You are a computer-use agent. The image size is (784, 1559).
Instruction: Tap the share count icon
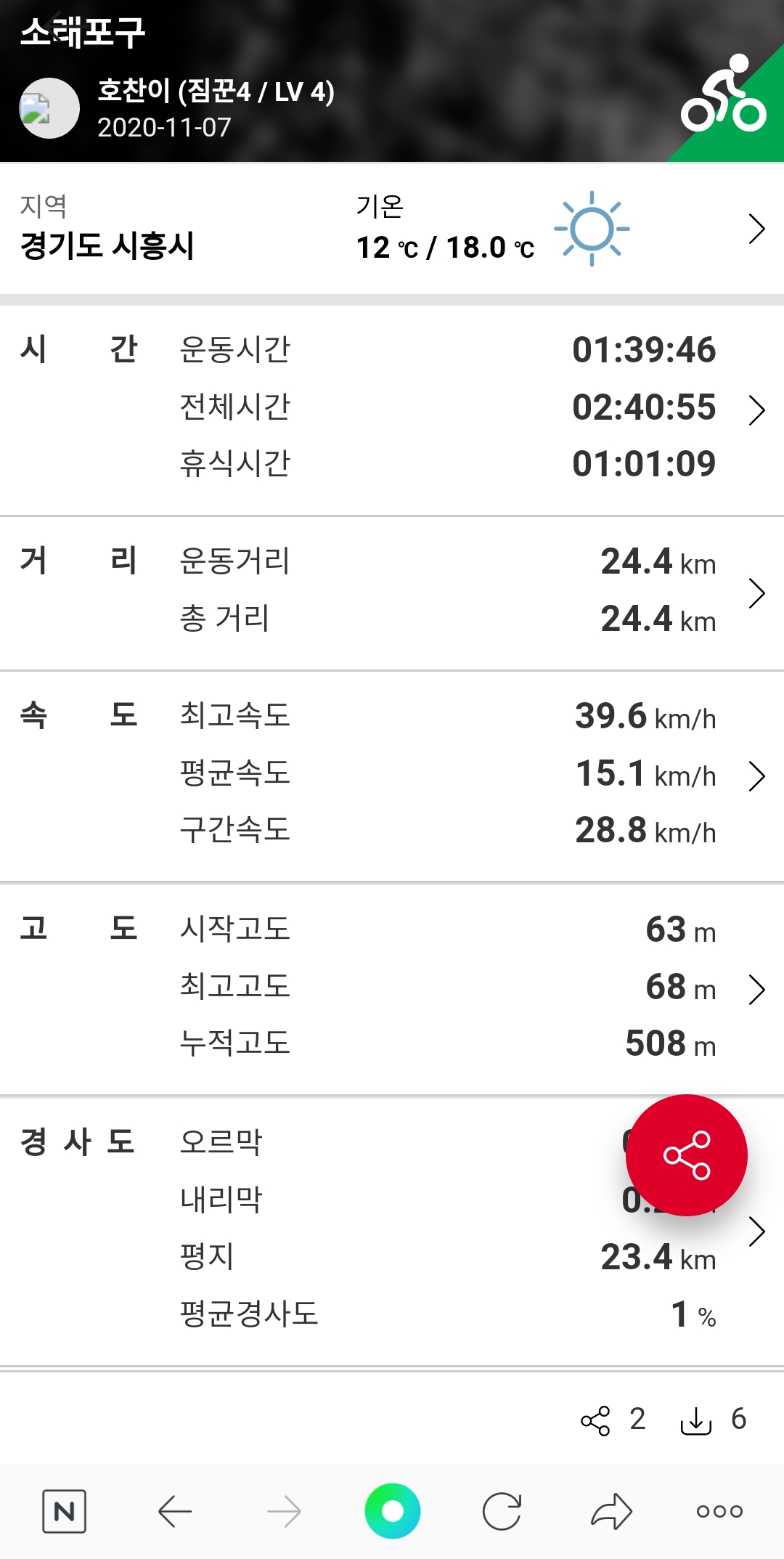[595, 1420]
